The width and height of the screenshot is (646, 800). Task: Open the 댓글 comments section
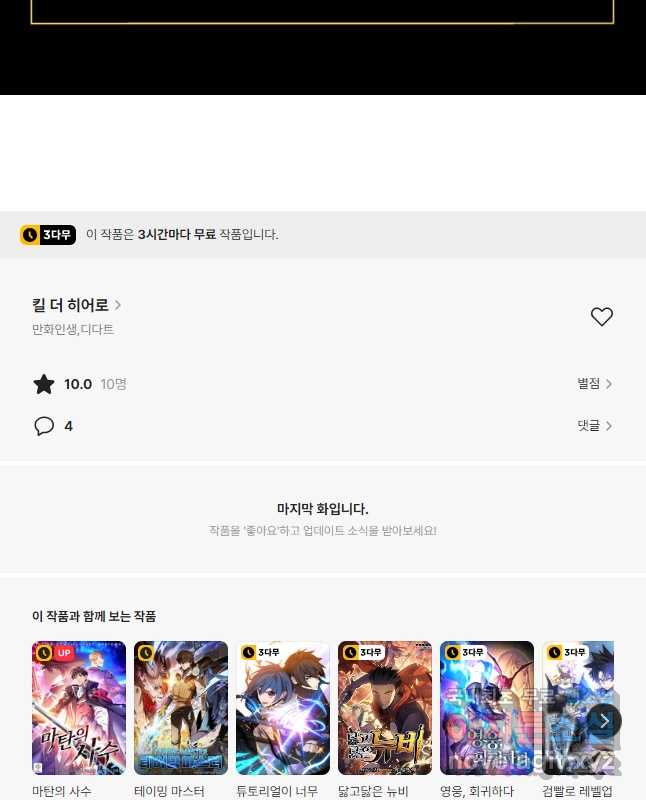click(594, 426)
